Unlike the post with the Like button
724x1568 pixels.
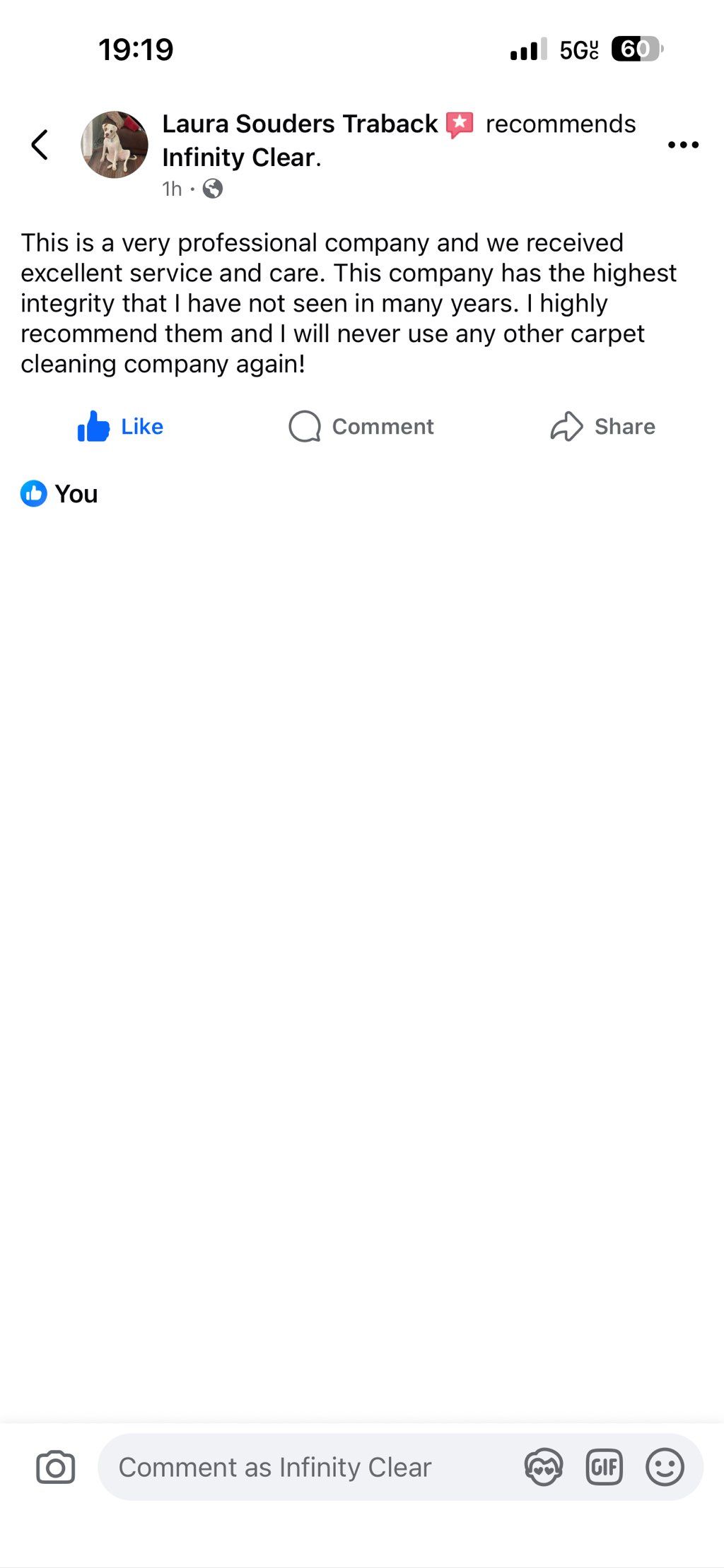121,427
